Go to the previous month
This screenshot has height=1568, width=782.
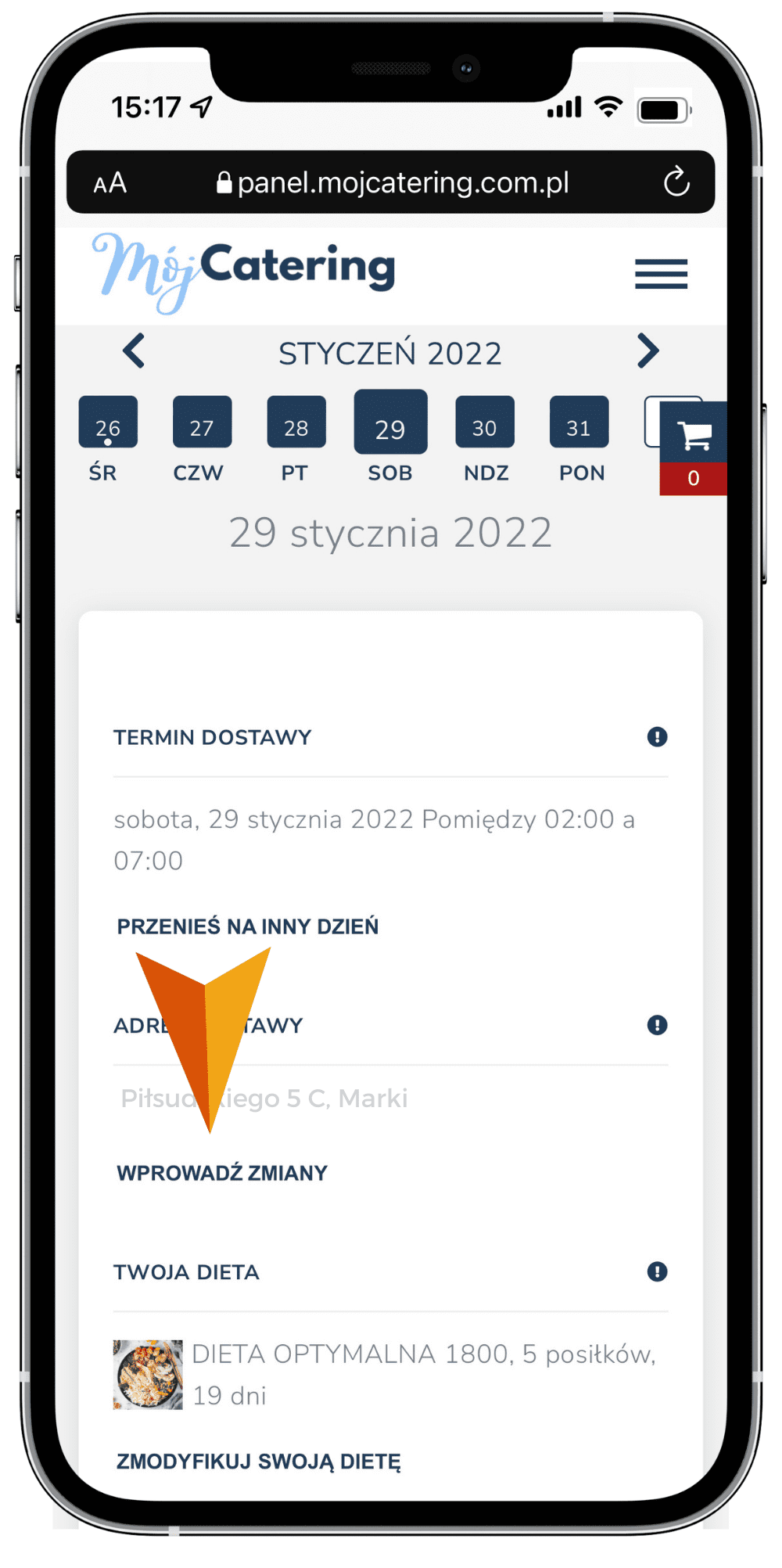coord(135,351)
